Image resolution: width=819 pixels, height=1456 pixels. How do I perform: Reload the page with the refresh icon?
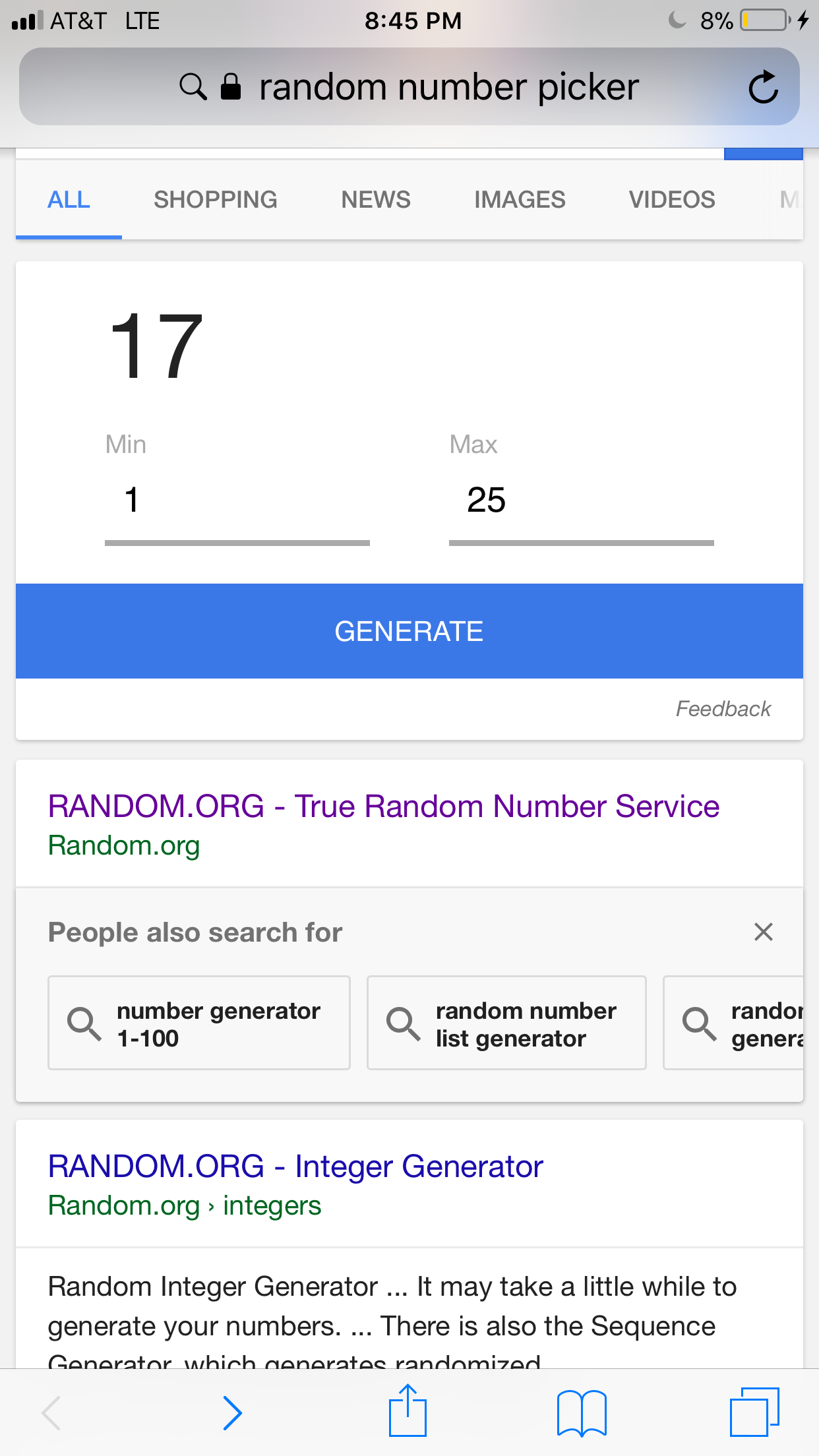764,87
